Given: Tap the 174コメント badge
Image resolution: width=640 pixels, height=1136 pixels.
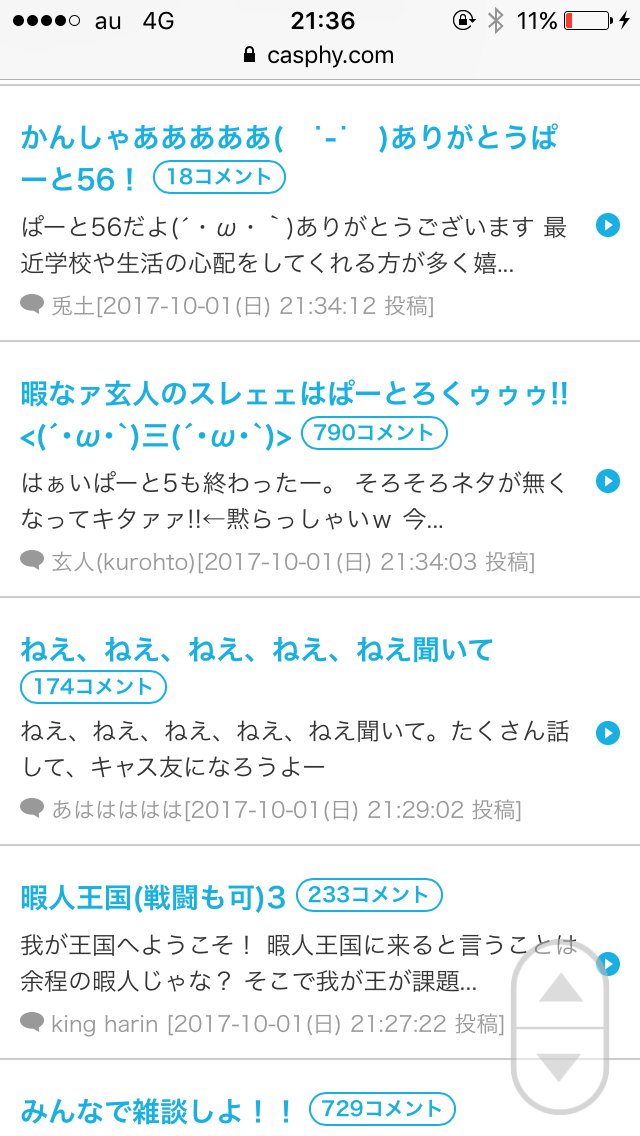Looking at the screenshot, I should [x=93, y=687].
